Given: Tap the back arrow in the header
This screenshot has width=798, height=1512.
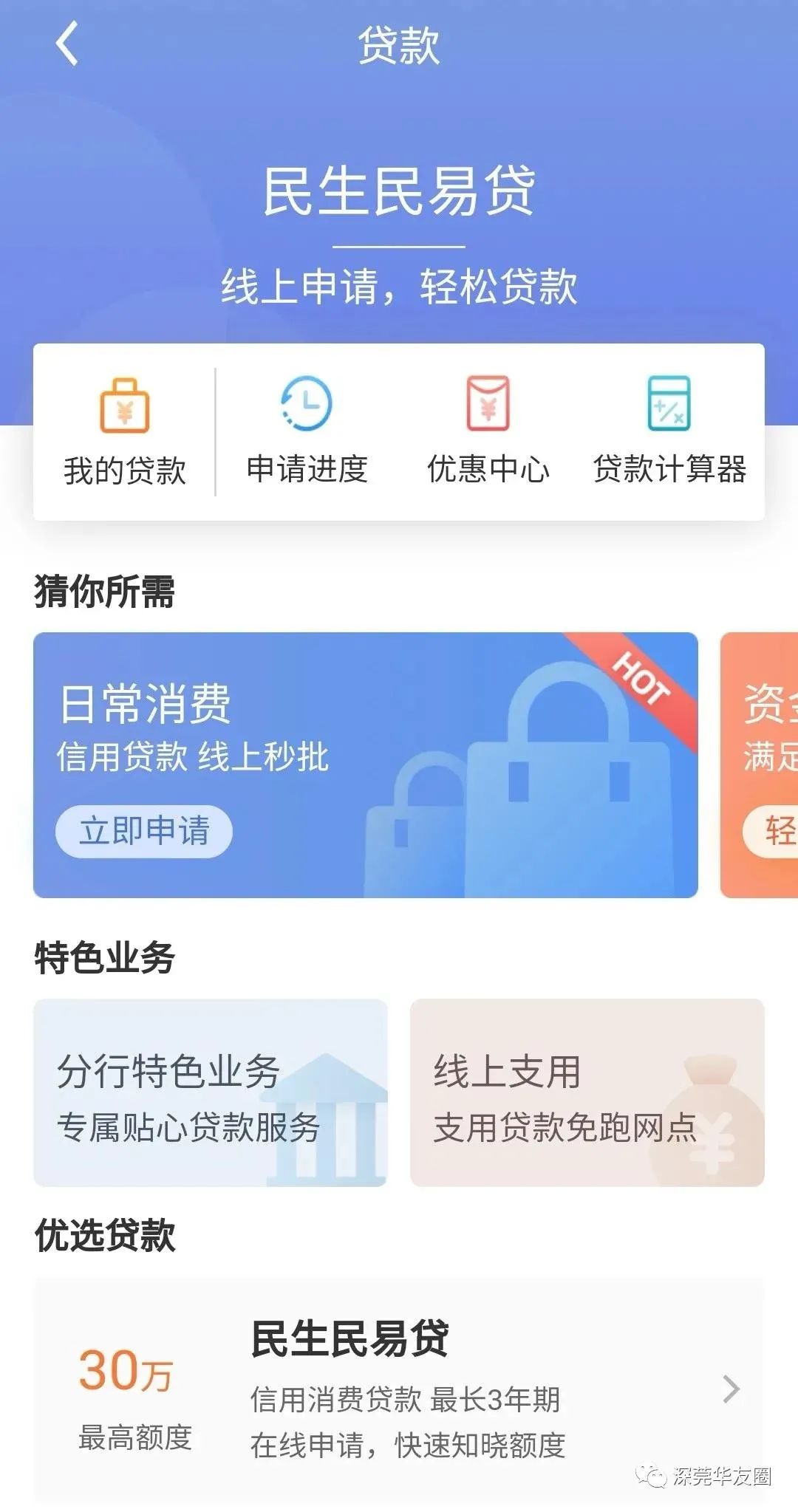Looking at the screenshot, I should [65, 44].
